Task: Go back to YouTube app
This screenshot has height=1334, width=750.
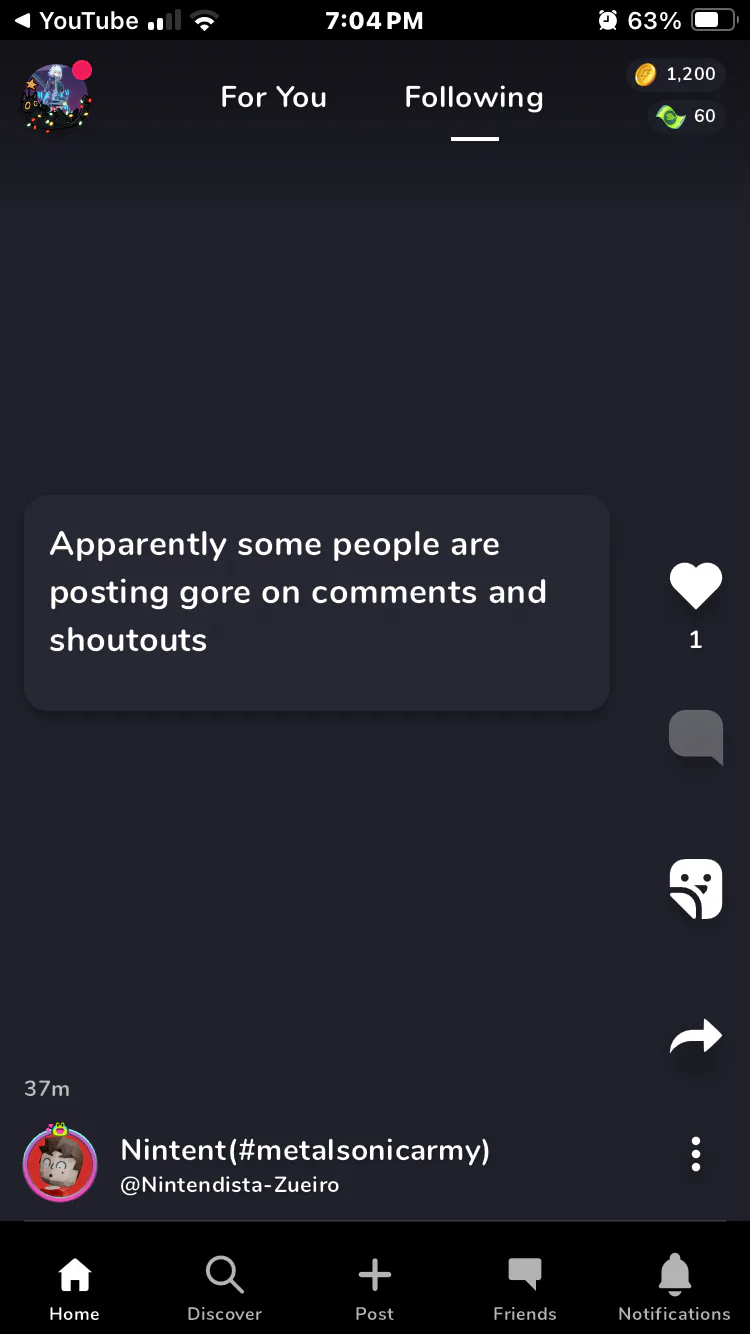Action: (x=76, y=20)
